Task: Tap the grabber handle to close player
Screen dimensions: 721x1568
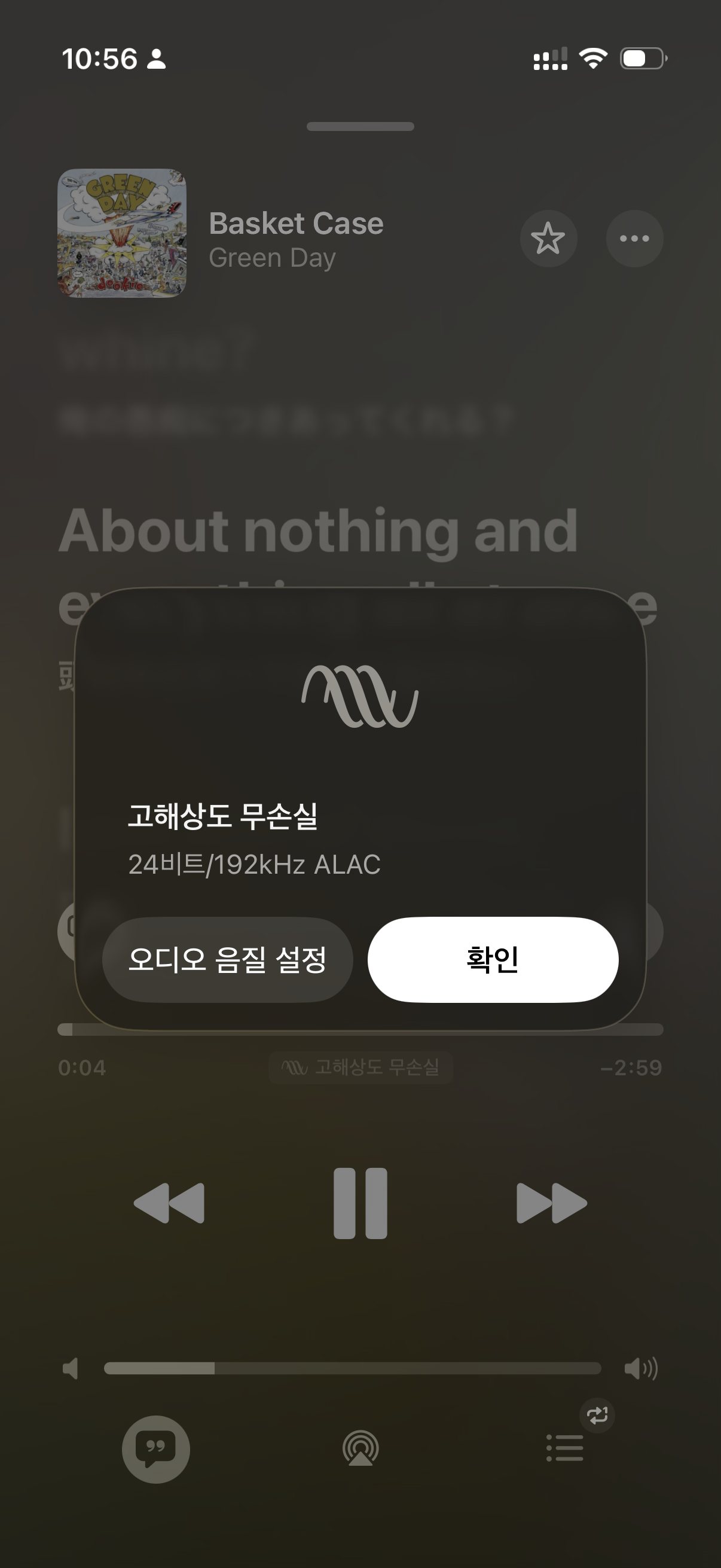Action: pyautogui.click(x=360, y=127)
